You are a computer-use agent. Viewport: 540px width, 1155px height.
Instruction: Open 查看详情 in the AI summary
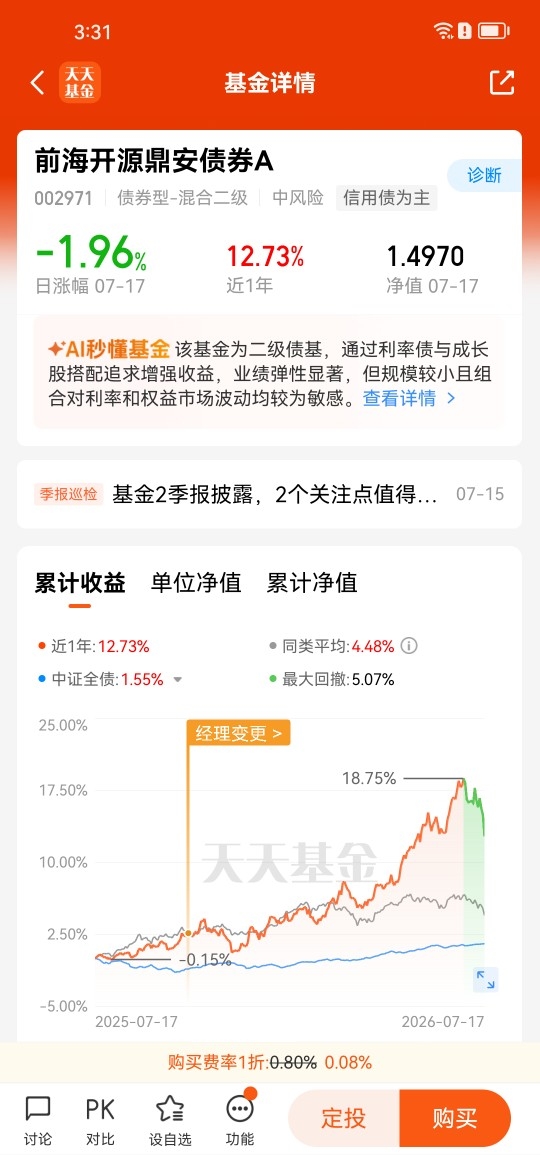(x=410, y=399)
